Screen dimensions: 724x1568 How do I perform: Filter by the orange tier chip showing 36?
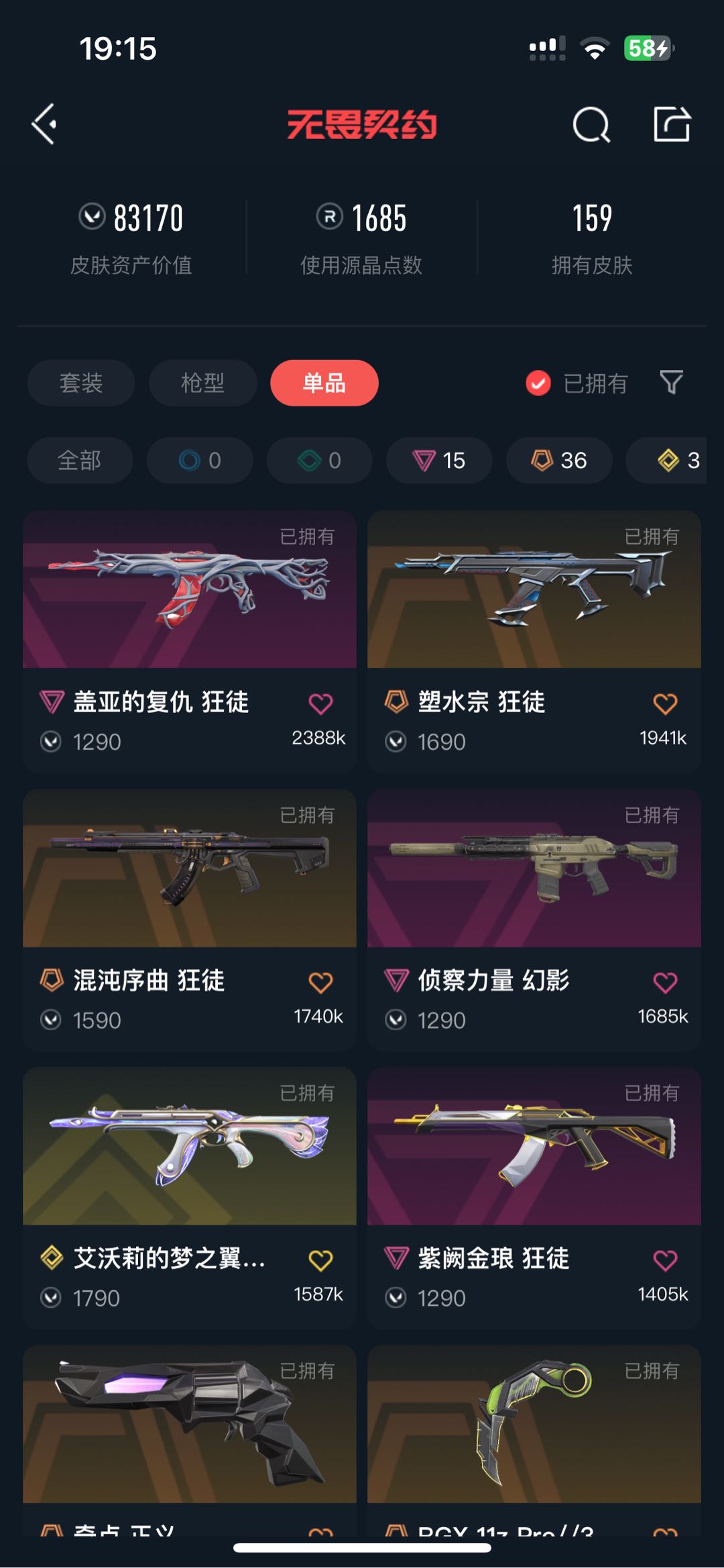(x=559, y=461)
